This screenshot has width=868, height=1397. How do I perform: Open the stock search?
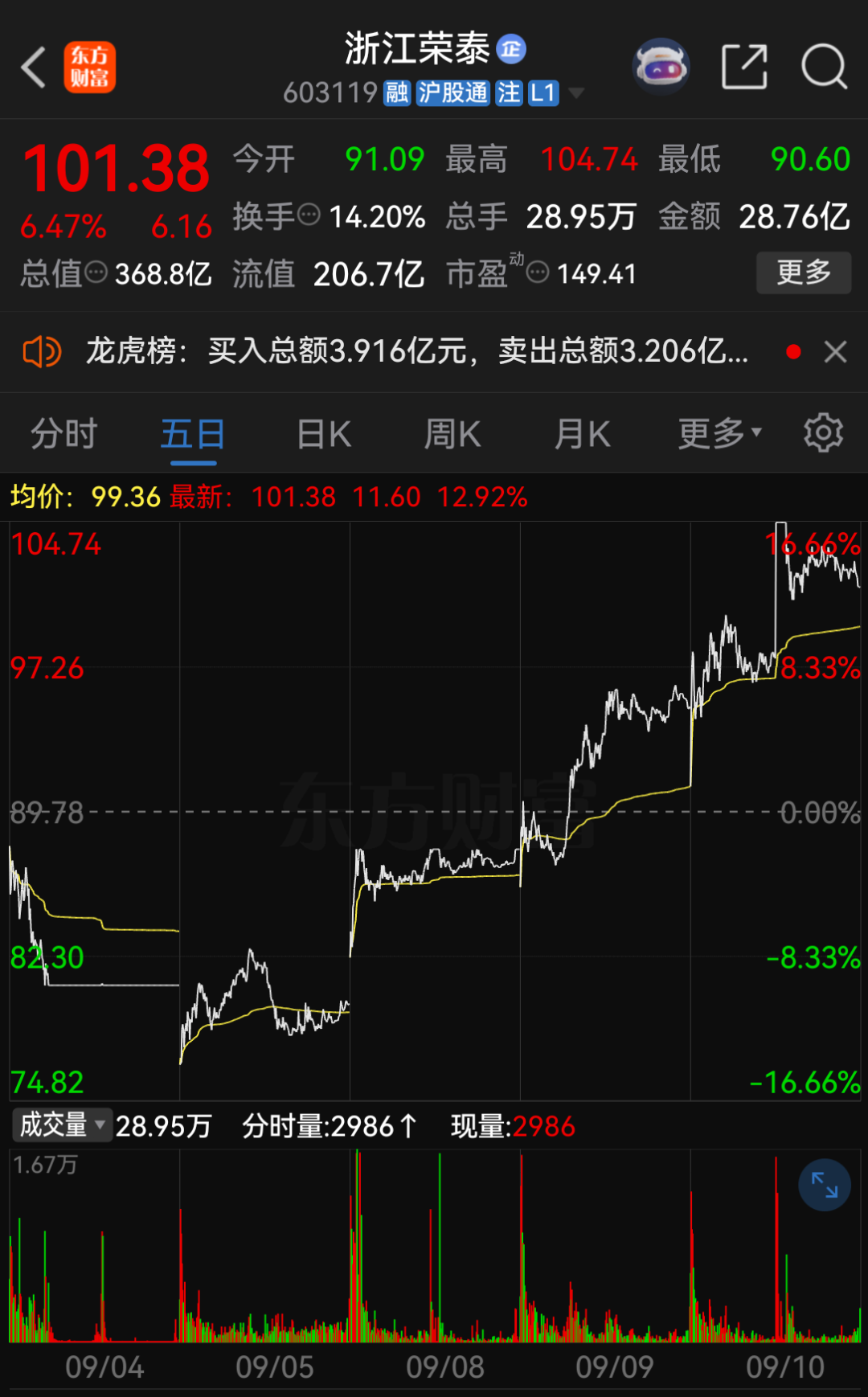pos(824,67)
